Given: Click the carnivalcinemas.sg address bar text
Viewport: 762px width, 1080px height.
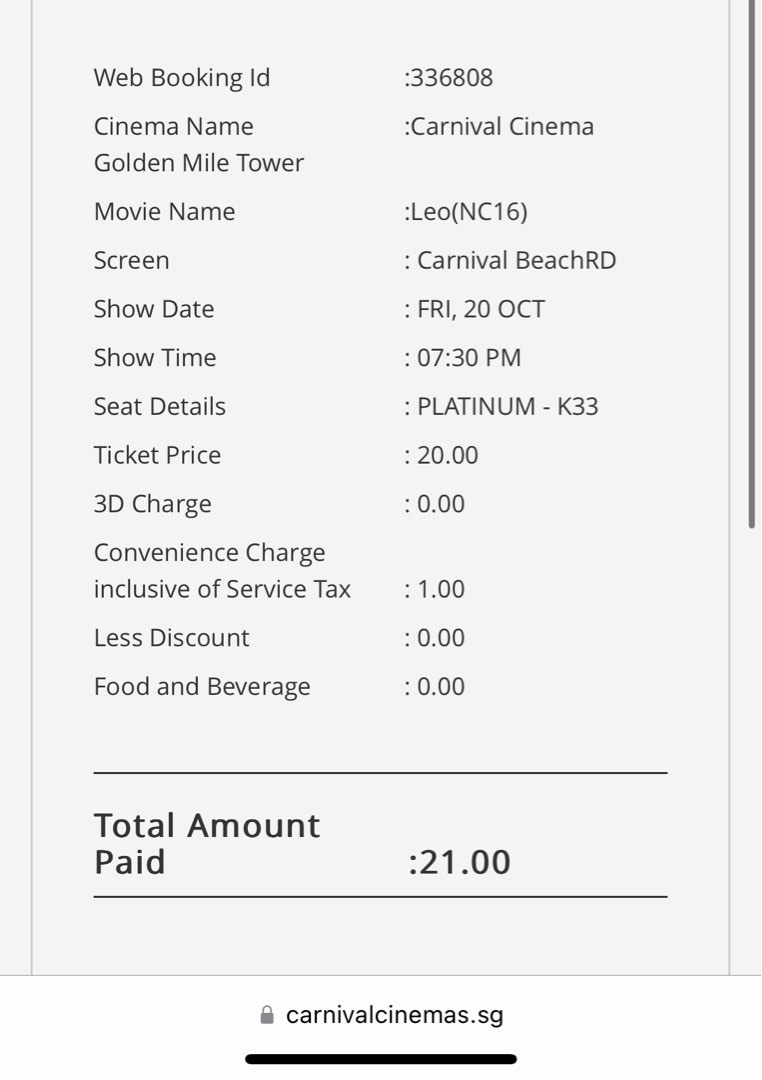Looking at the screenshot, I should [x=394, y=1015].
